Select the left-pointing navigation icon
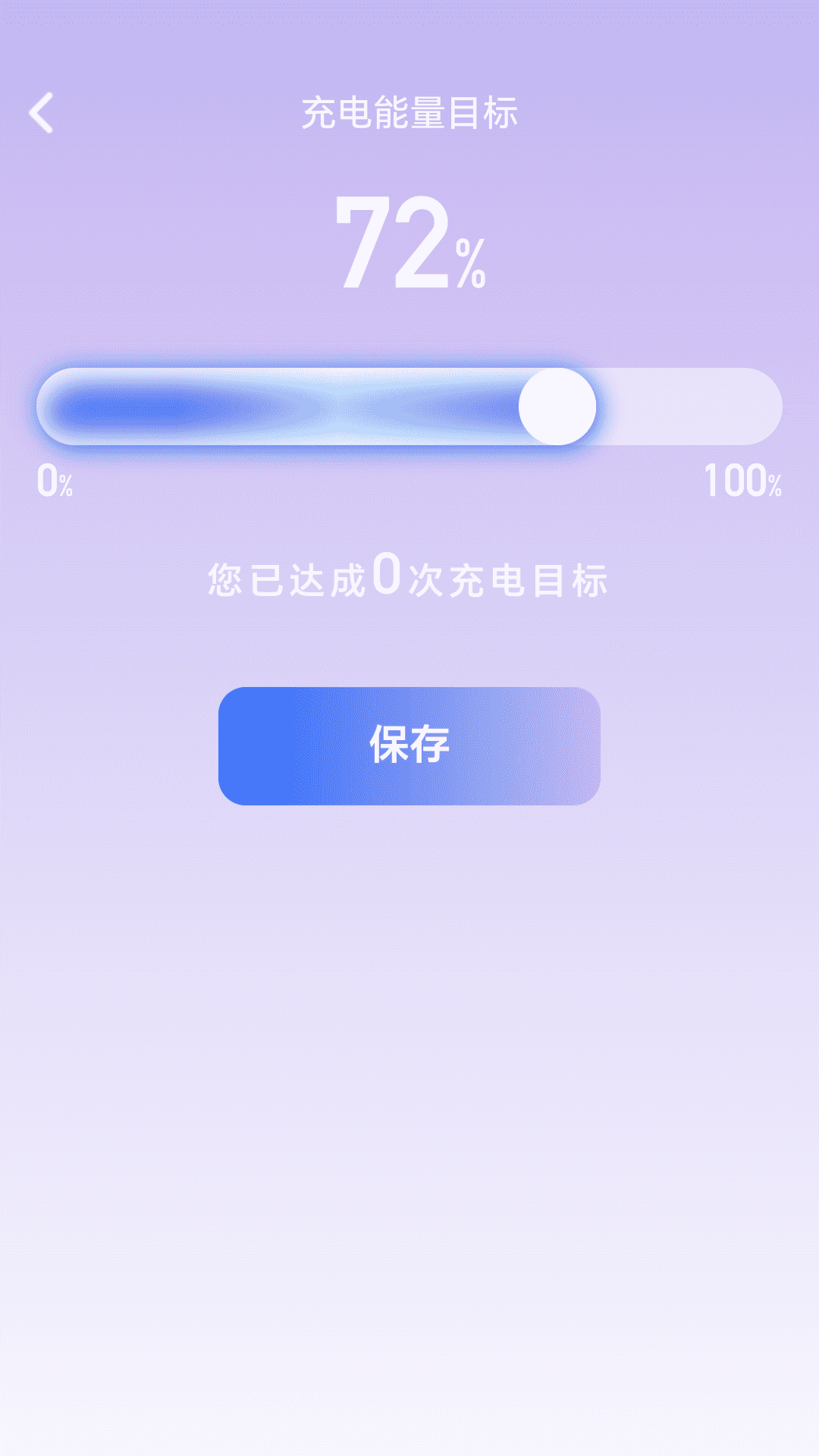819x1456 pixels. (x=43, y=112)
